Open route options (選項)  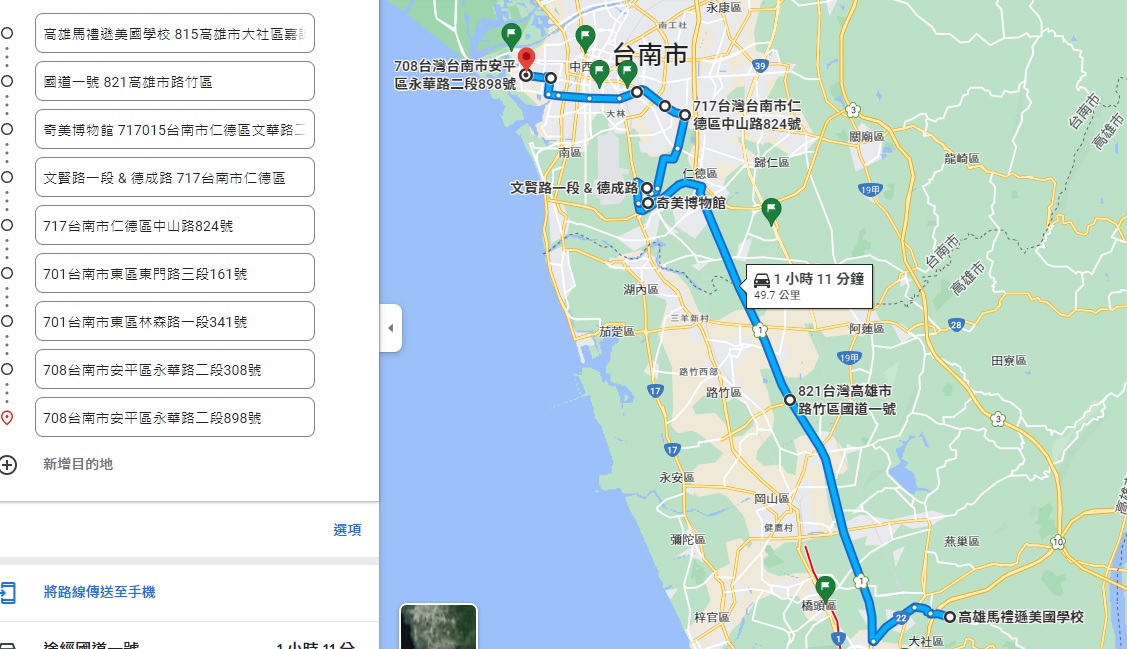(347, 530)
